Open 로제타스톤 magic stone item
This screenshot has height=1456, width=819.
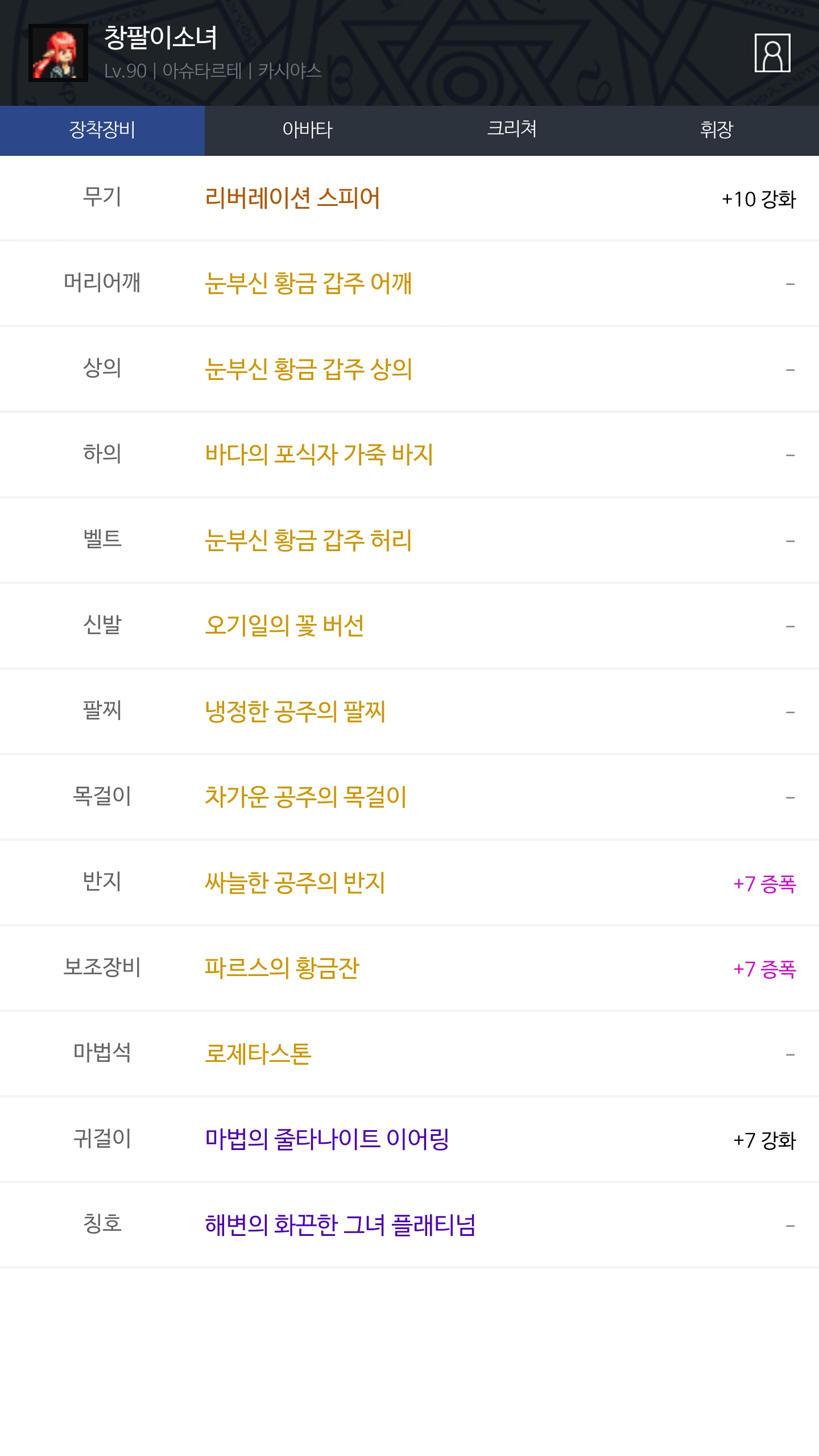click(x=258, y=1054)
